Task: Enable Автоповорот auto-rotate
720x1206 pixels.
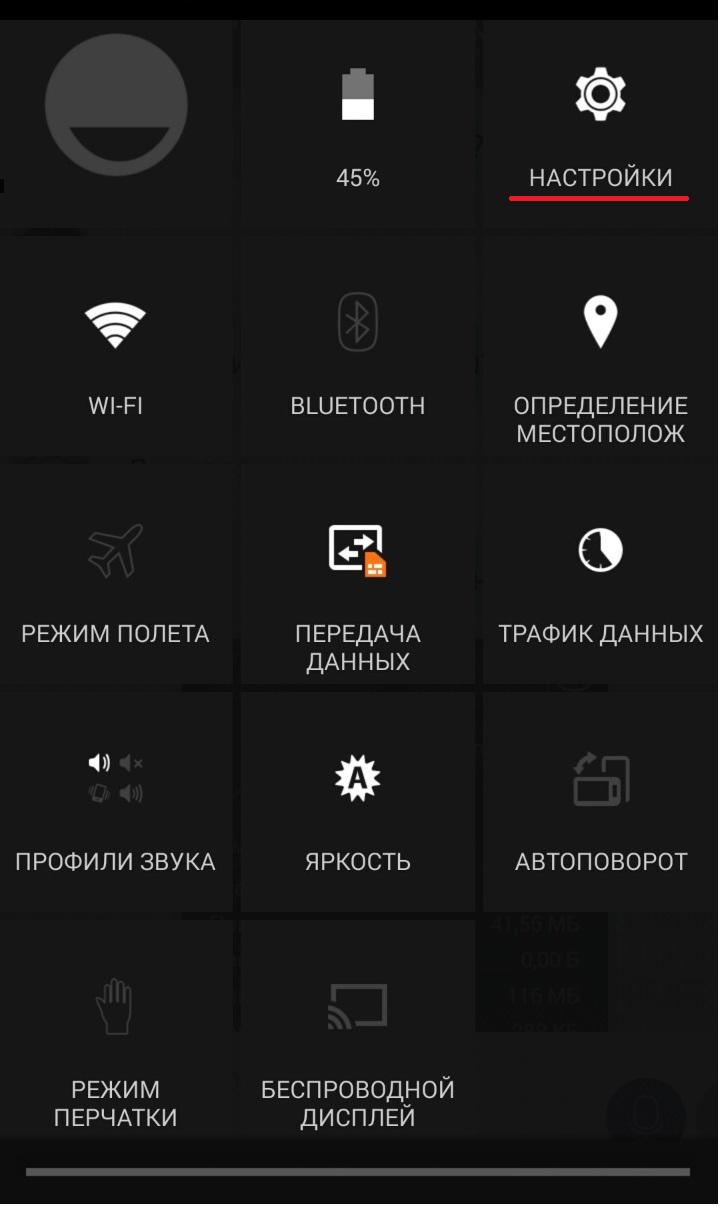Action: click(x=600, y=805)
